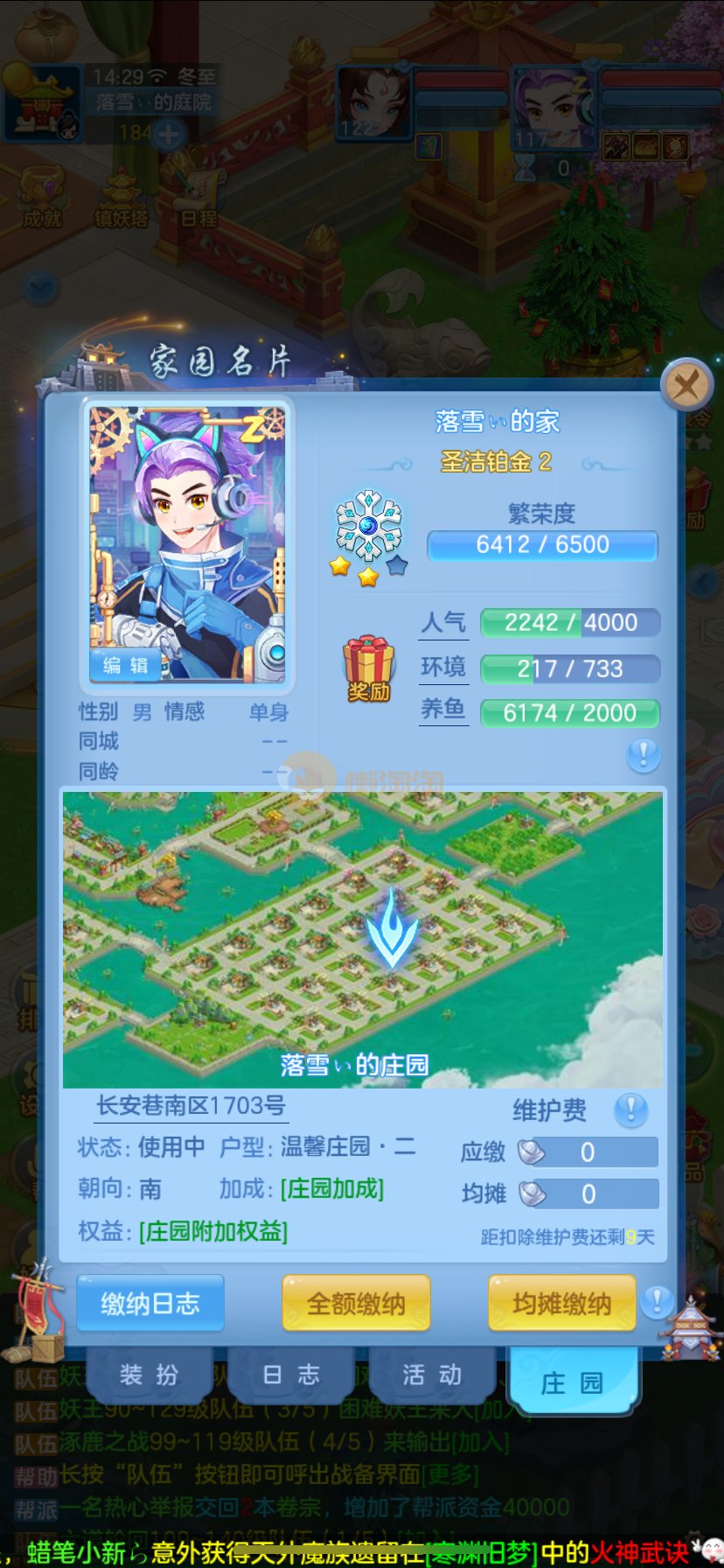724x1568 pixels.
Task: Open the [庄园加成] link
Action: click(332, 1188)
